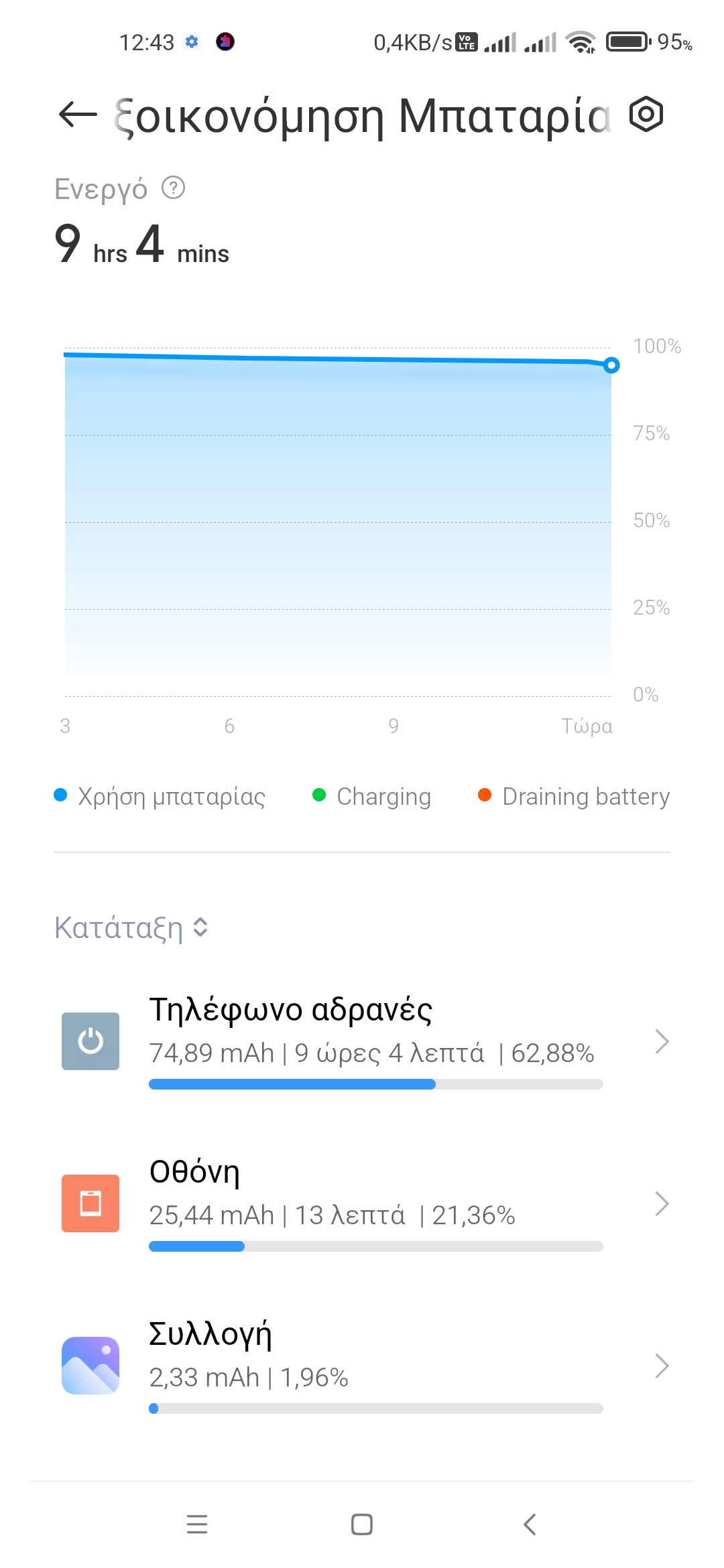
Task: Open battery settings hexagon icon
Action: coord(646,115)
